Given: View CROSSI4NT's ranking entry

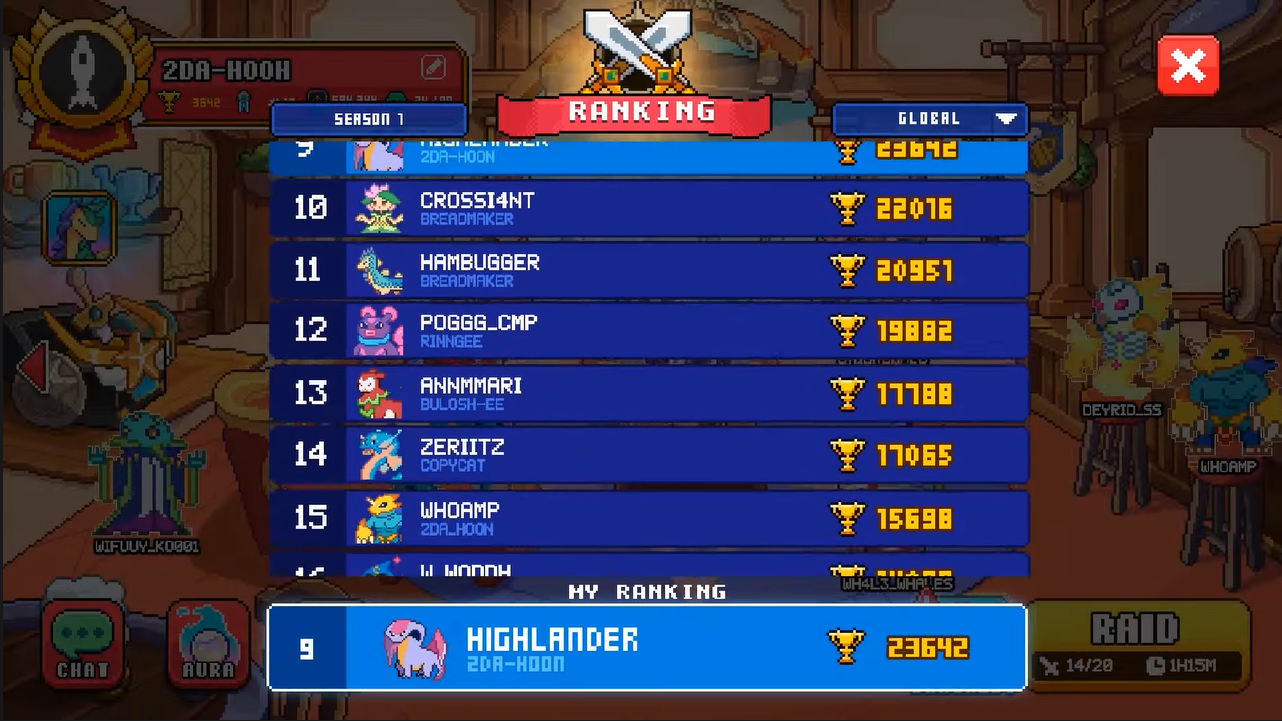Looking at the screenshot, I should point(648,208).
